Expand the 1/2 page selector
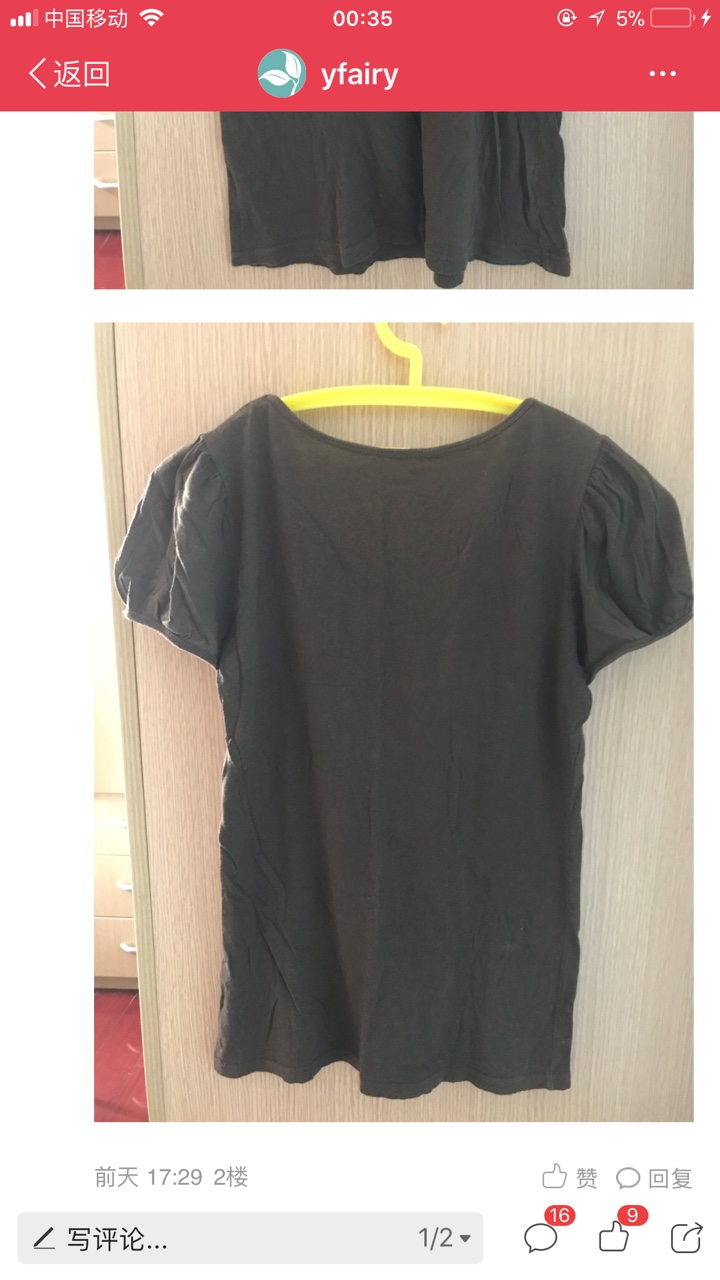Screen dimensions: 720x1280 click(444, 1239)
